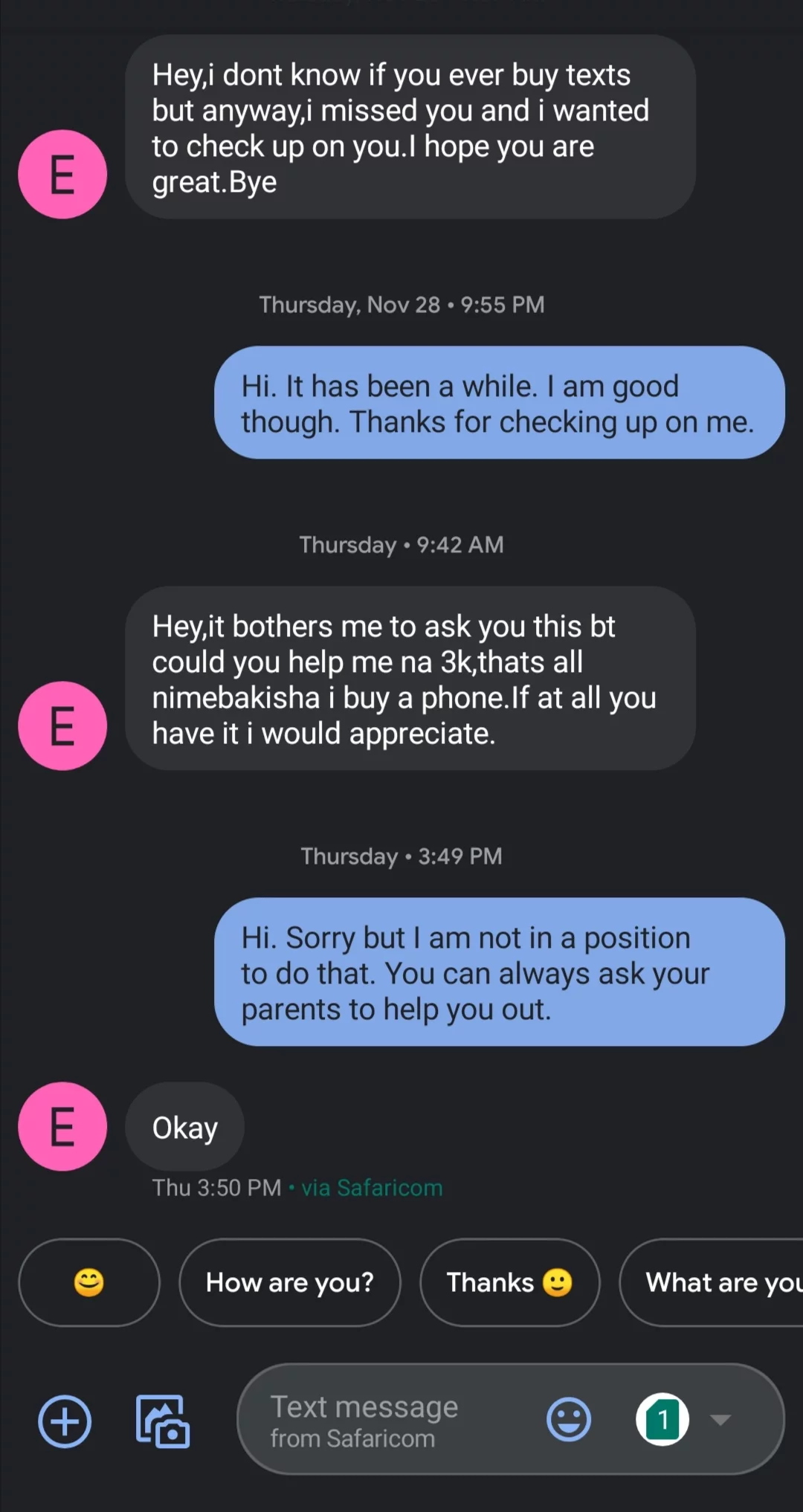Open the plus attachment menu
Viewport: 803px width, 1512px height.
65,1421
